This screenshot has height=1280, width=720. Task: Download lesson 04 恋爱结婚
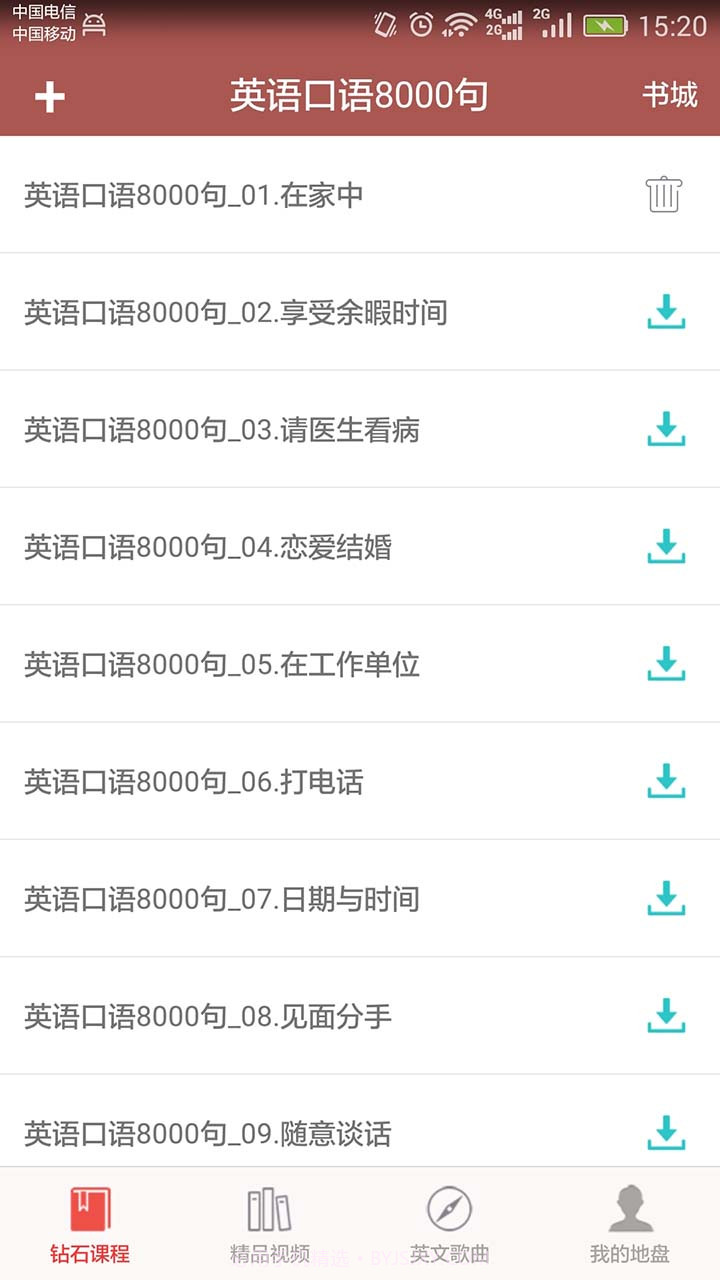coord(664,548)
